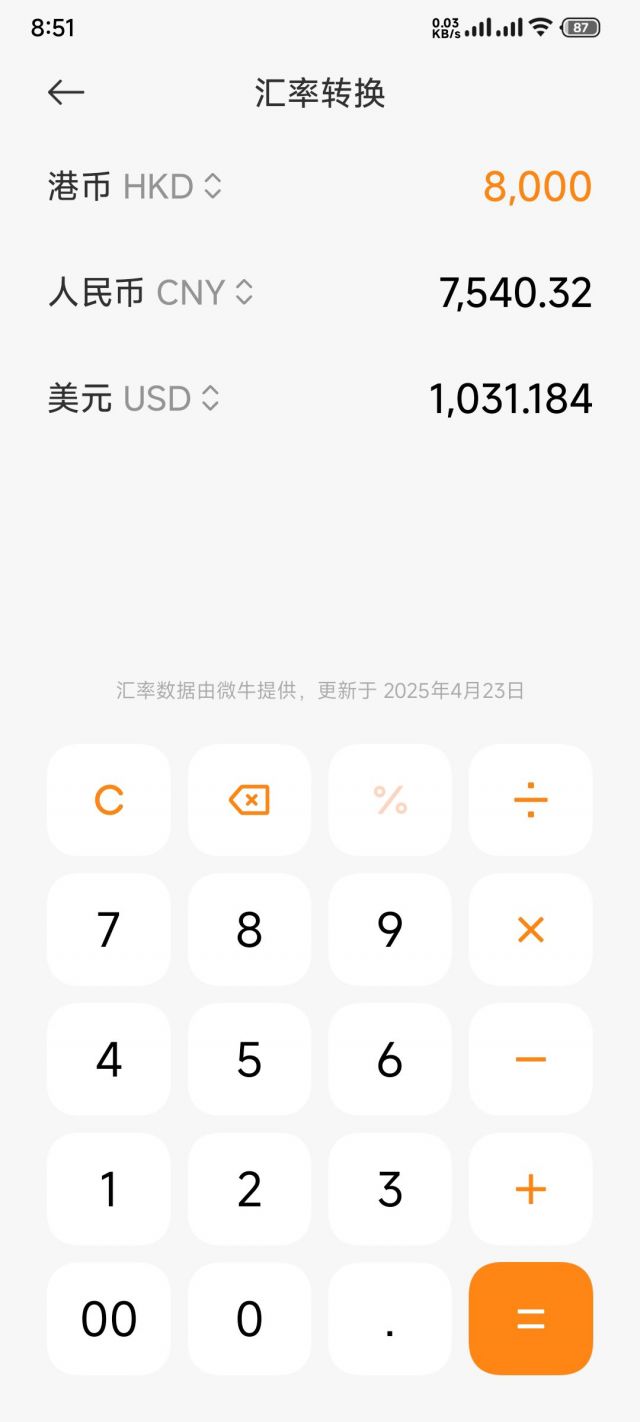
Task: Tap the multiply operator key
Action: [x=531, y=930]
